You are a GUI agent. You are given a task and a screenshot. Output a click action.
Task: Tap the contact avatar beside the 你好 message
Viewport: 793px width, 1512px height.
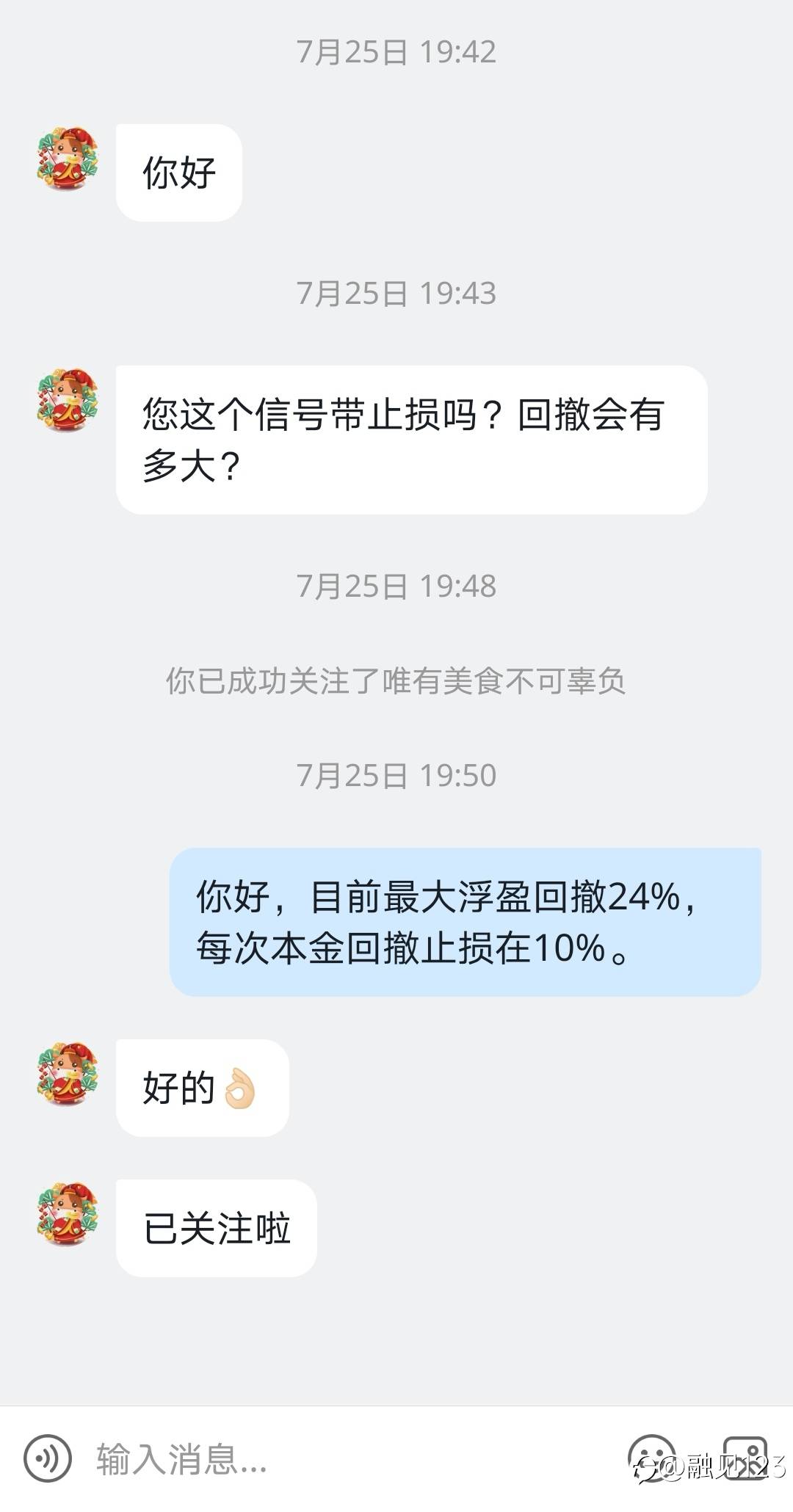[x=66, y=158]
